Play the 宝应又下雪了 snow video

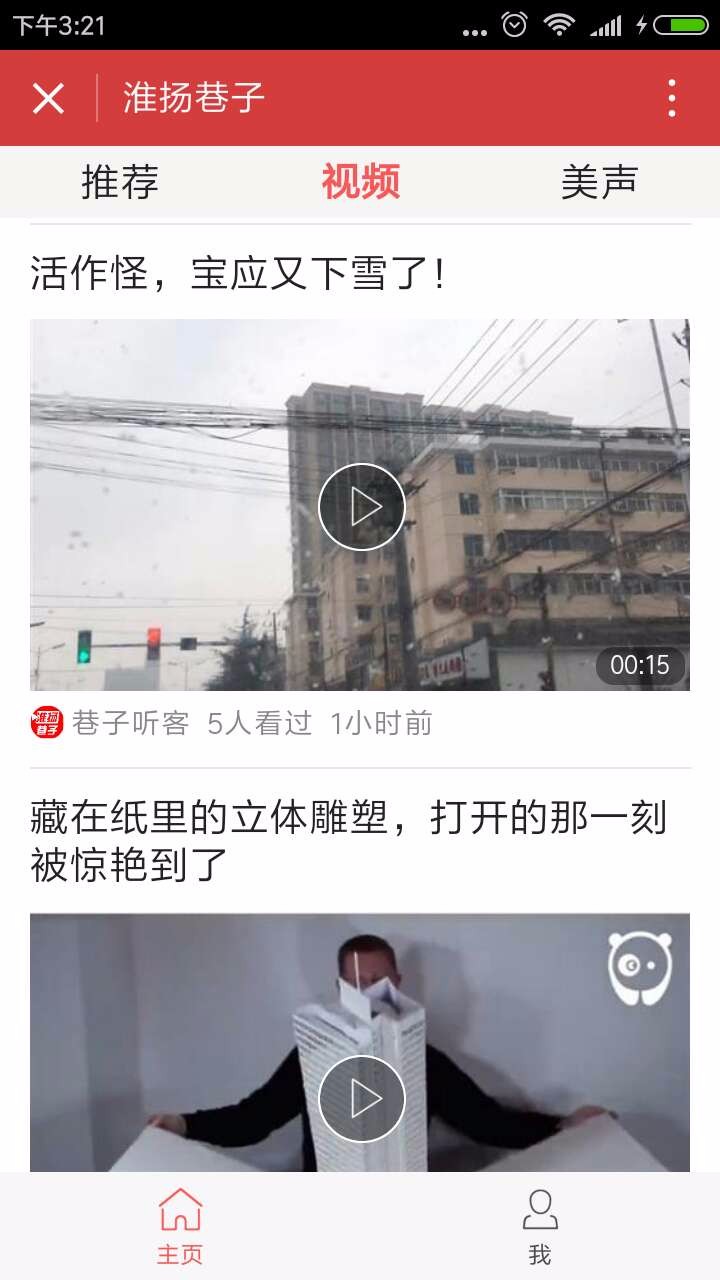[x=361, y=507]
